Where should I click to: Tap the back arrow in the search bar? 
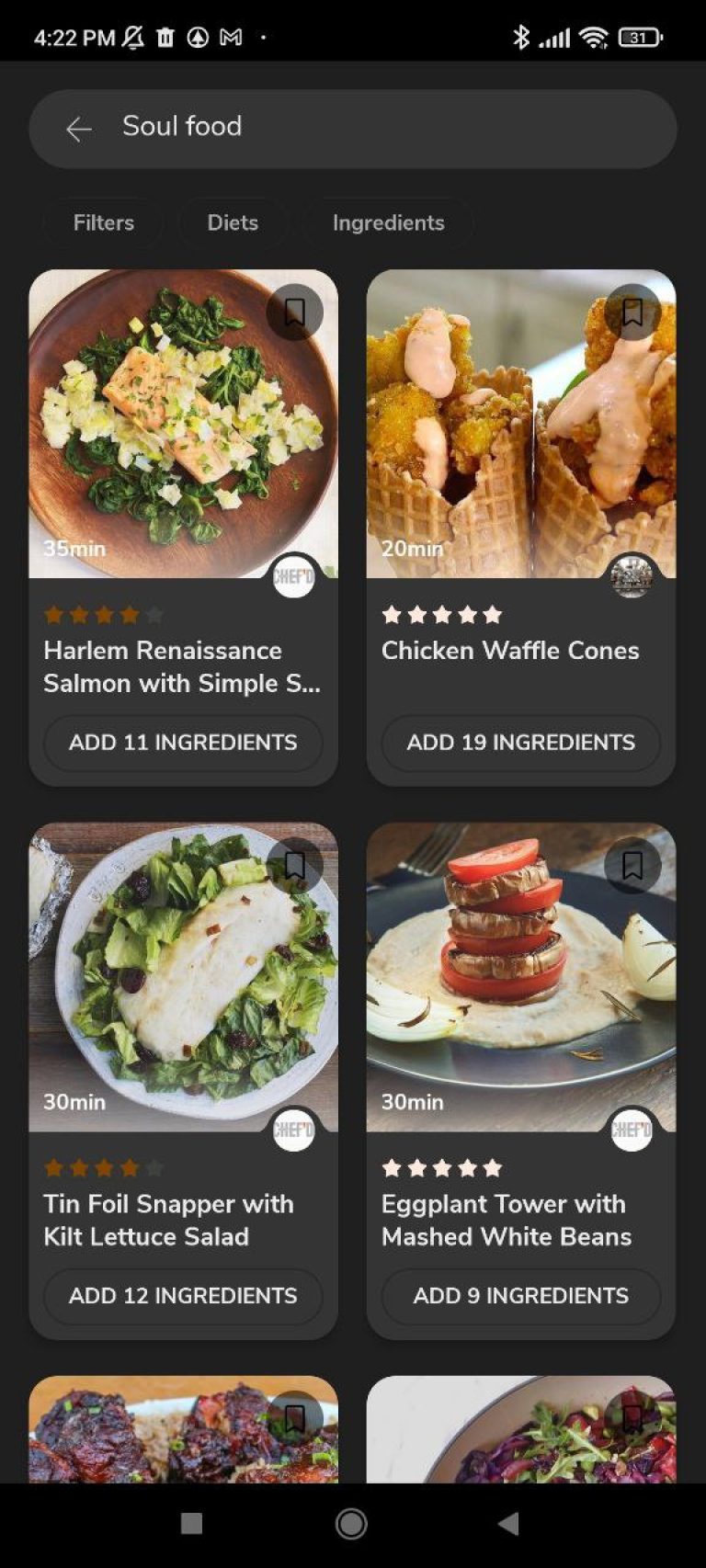(x=79, y=129)
